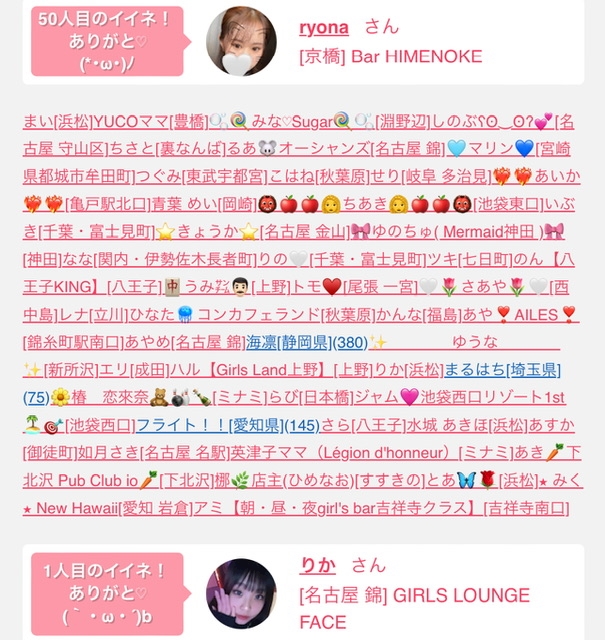Open the ツキ[七日町] link
The height and width of the screenshot is (640, 605).
(x=469, y=259)
